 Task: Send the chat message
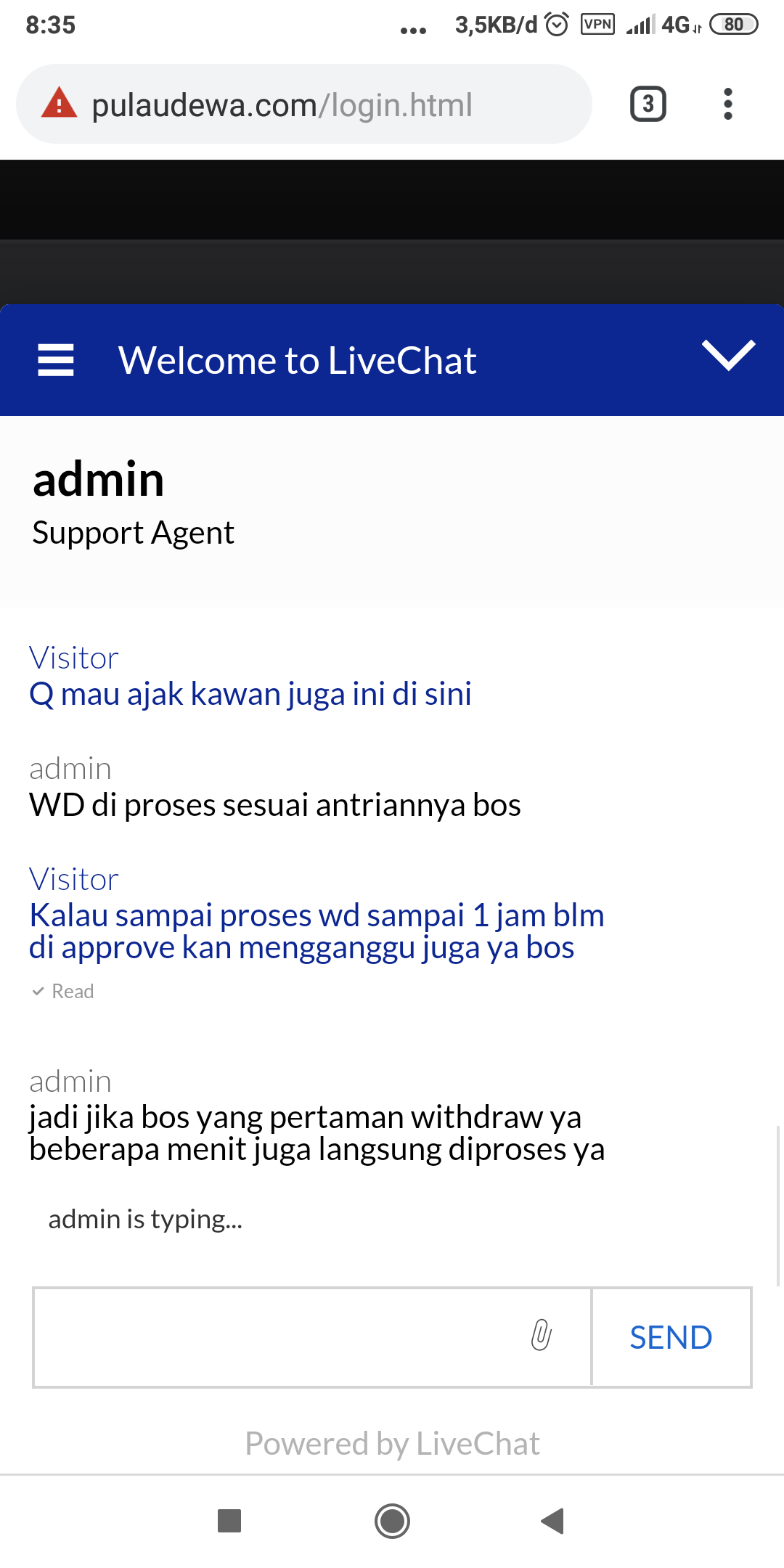[x=671, y=1337]
